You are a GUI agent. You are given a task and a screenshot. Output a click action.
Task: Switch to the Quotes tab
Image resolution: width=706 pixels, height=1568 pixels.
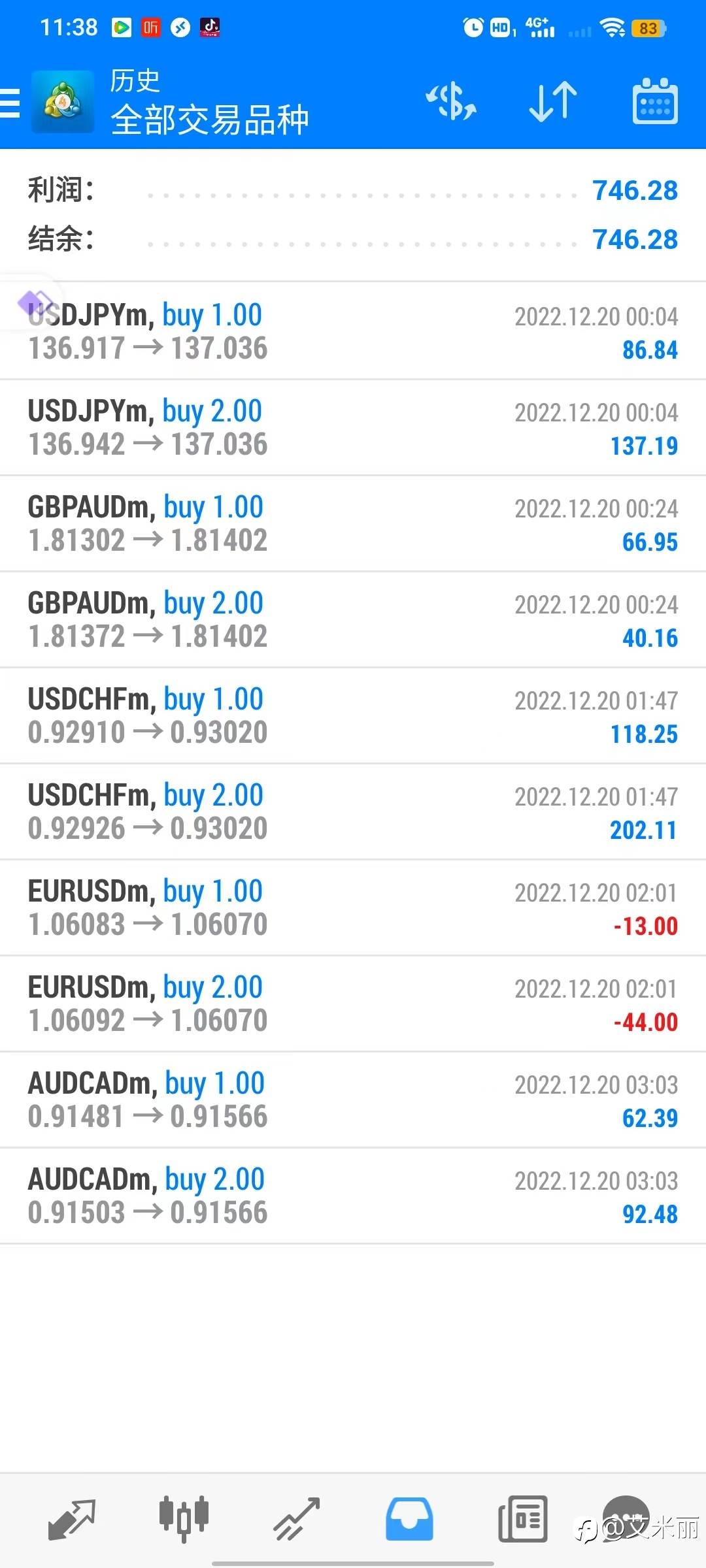tap(72, 1518)
